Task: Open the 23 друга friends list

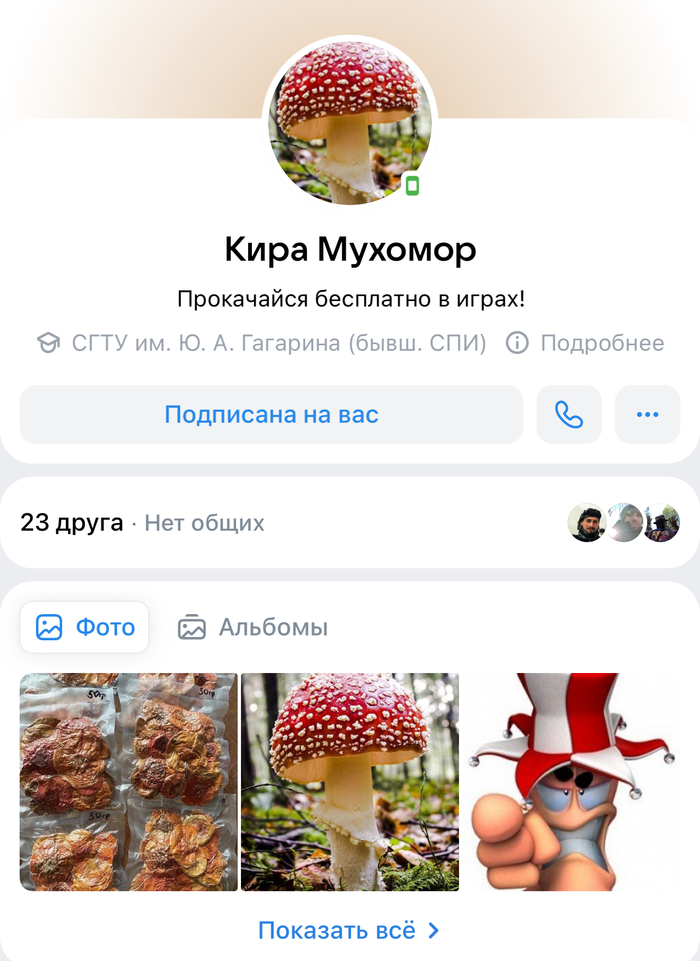Action: (x=72, y=522)
